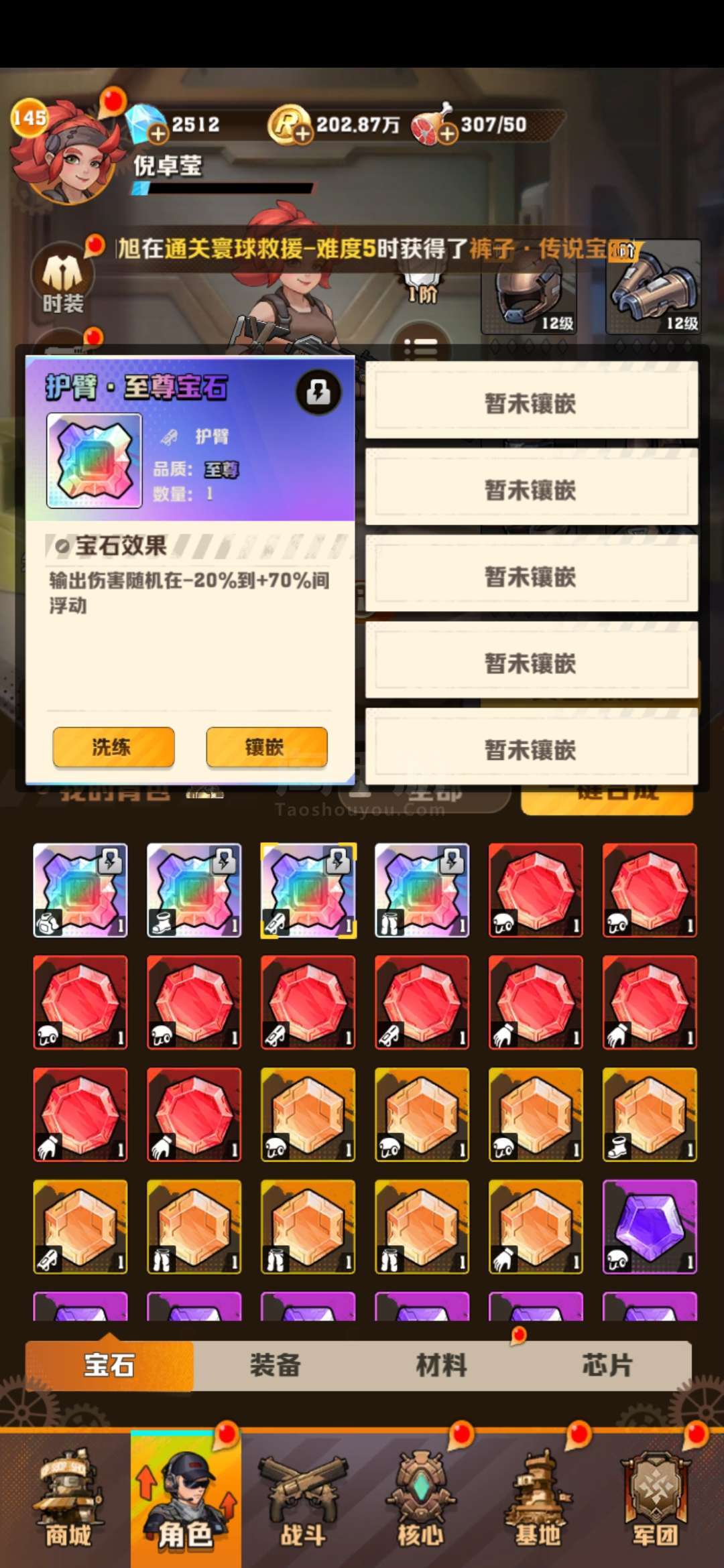Switch to the 芯片 tab
The width and height of the screenshot is (724, 1568).
point(607,1365)
